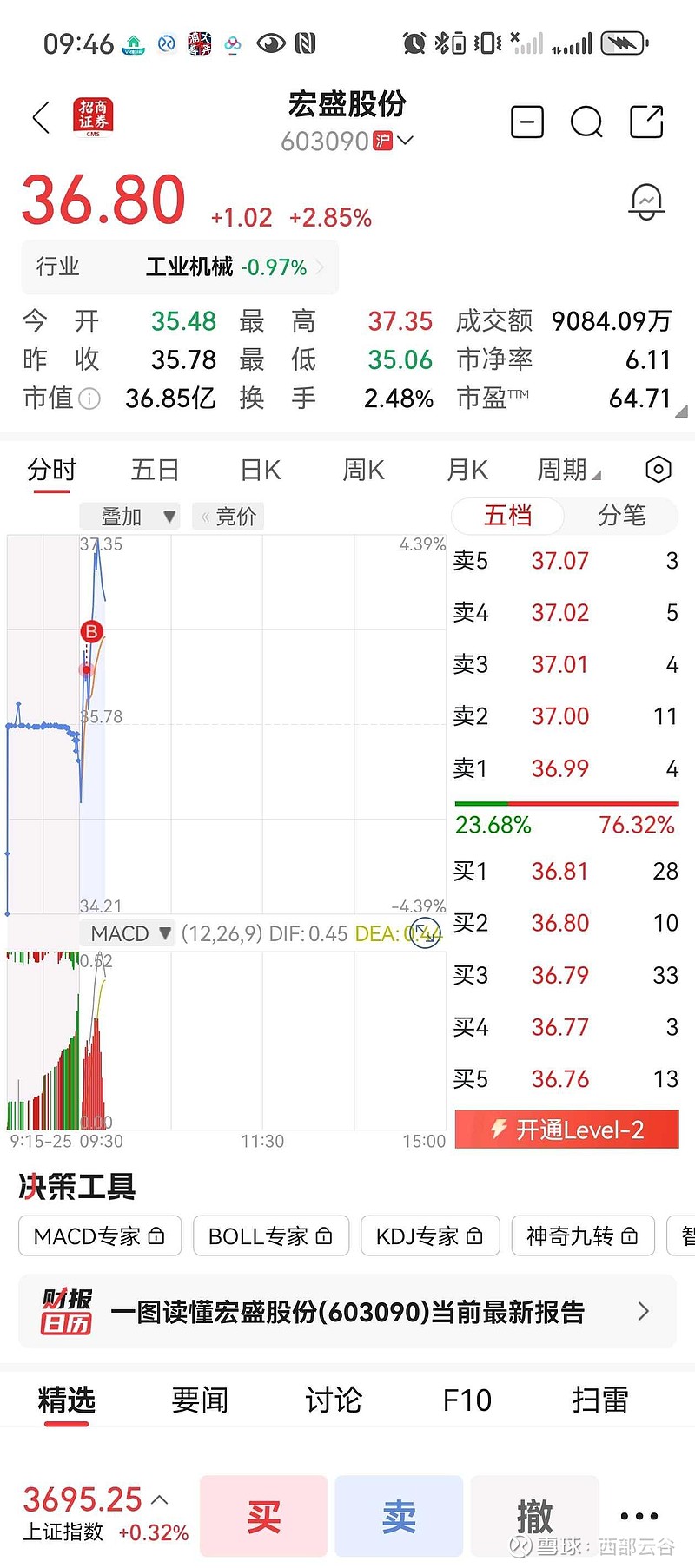Switch to the 分笔 tab

621,516
